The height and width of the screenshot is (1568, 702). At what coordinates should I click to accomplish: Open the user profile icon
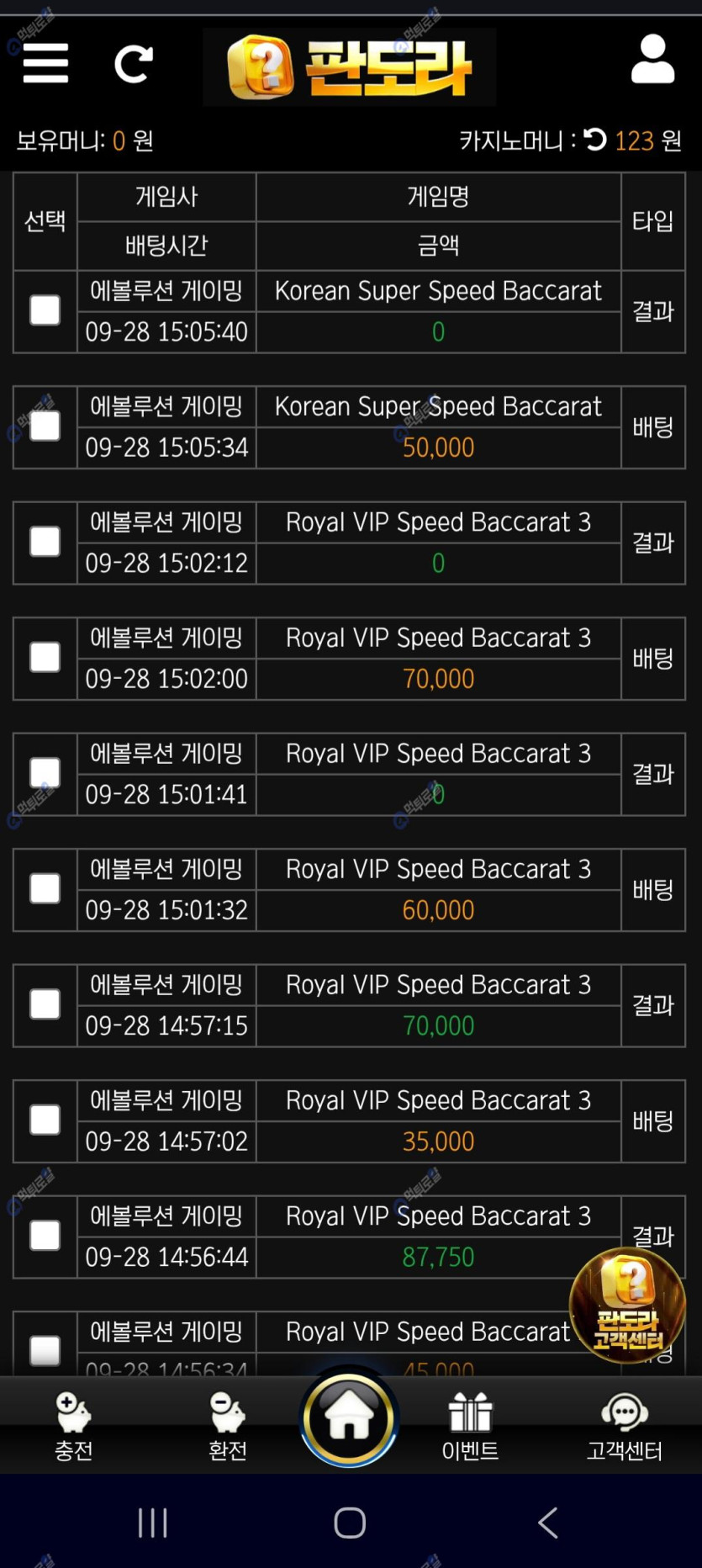tap(652, 60)
